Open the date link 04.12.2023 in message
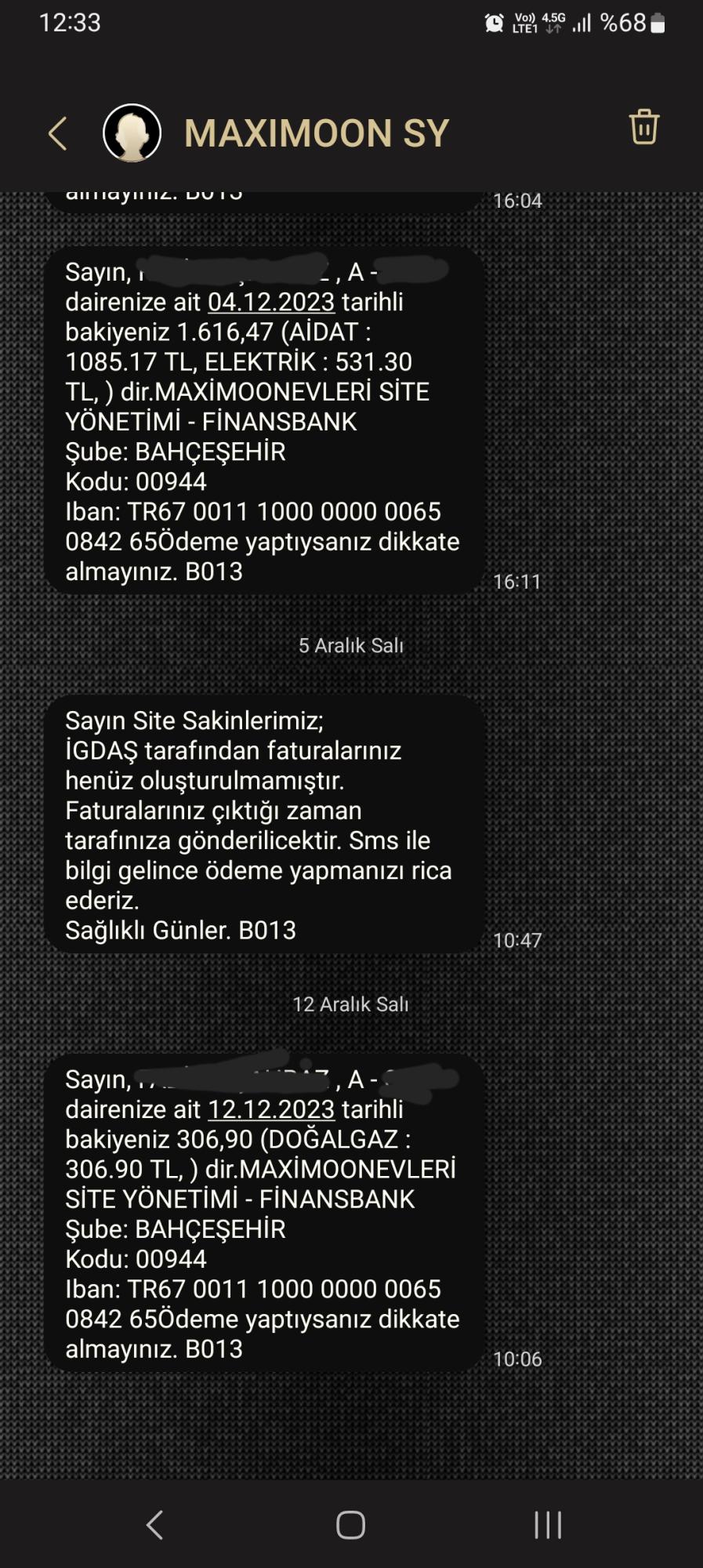 coord(271,303)
